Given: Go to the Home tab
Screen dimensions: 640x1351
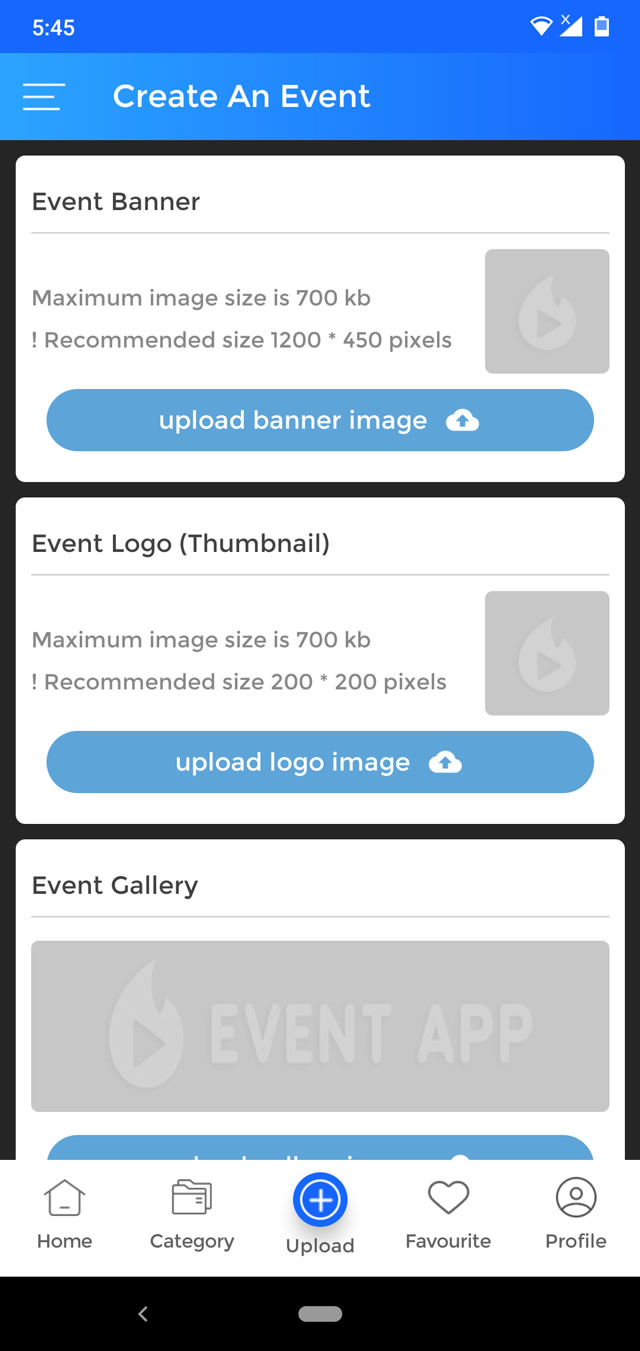Looking at the screenshot, I should click(x=64, y=1216).
